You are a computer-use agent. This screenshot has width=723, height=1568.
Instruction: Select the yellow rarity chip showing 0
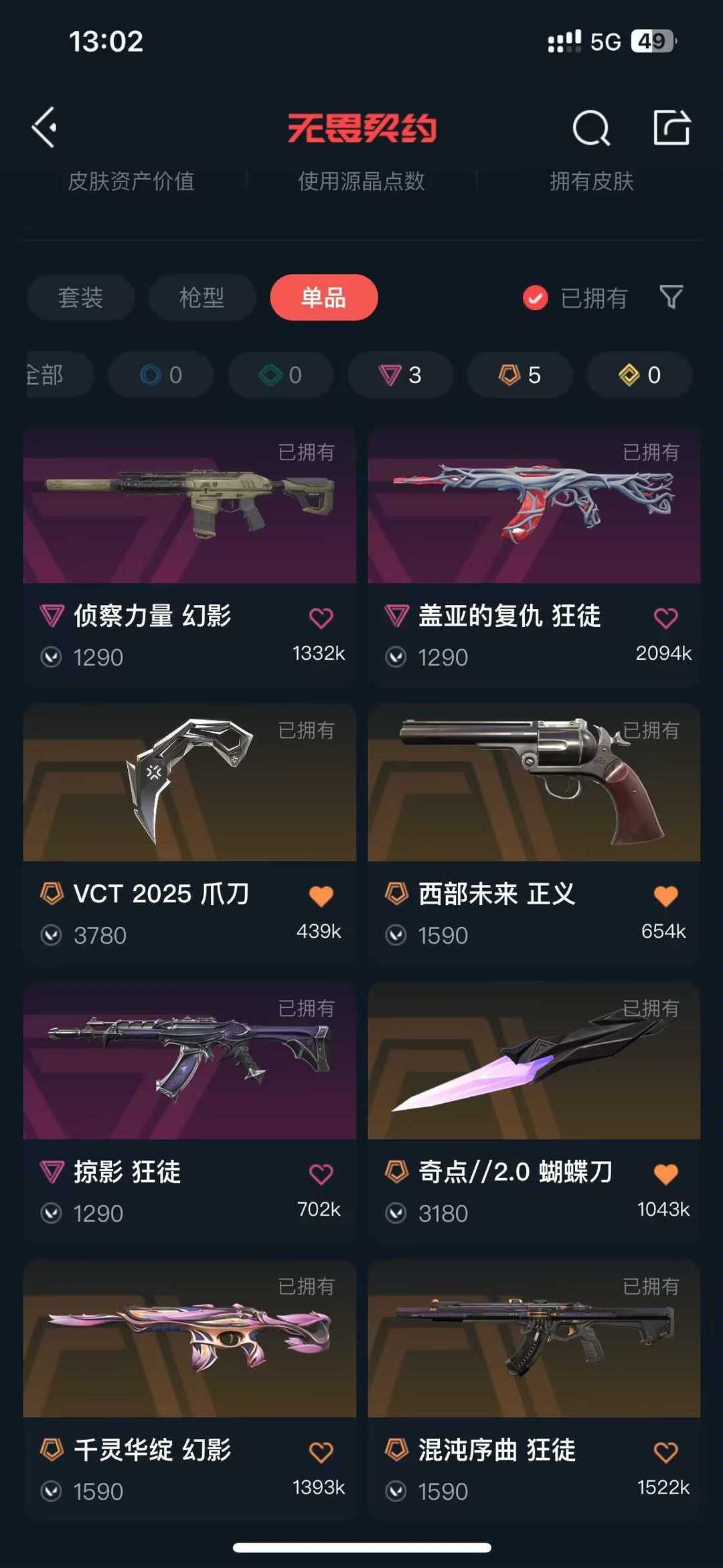tap(640, 374)
